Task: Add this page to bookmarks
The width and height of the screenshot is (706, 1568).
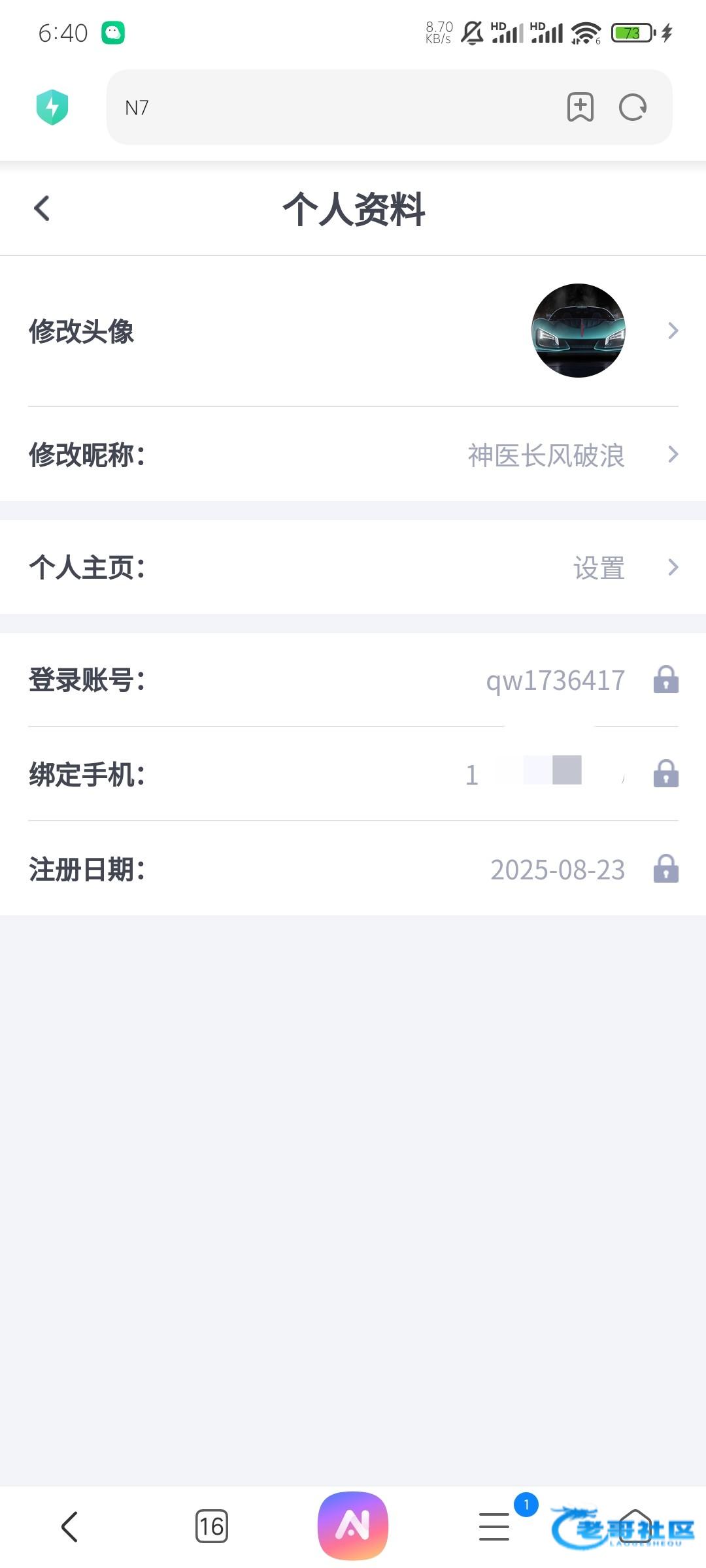Action: [x=580, y=107]
